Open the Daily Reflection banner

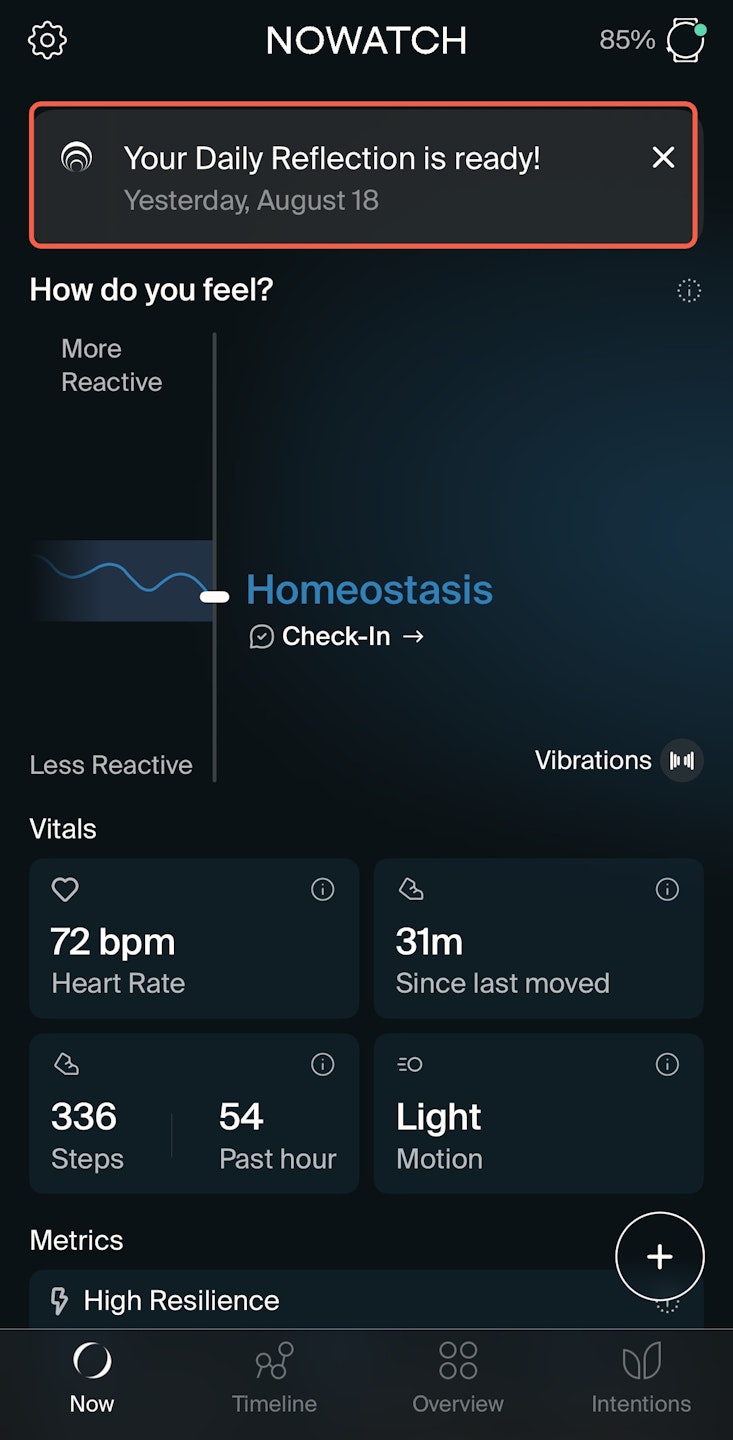click(x=330, y=176)
